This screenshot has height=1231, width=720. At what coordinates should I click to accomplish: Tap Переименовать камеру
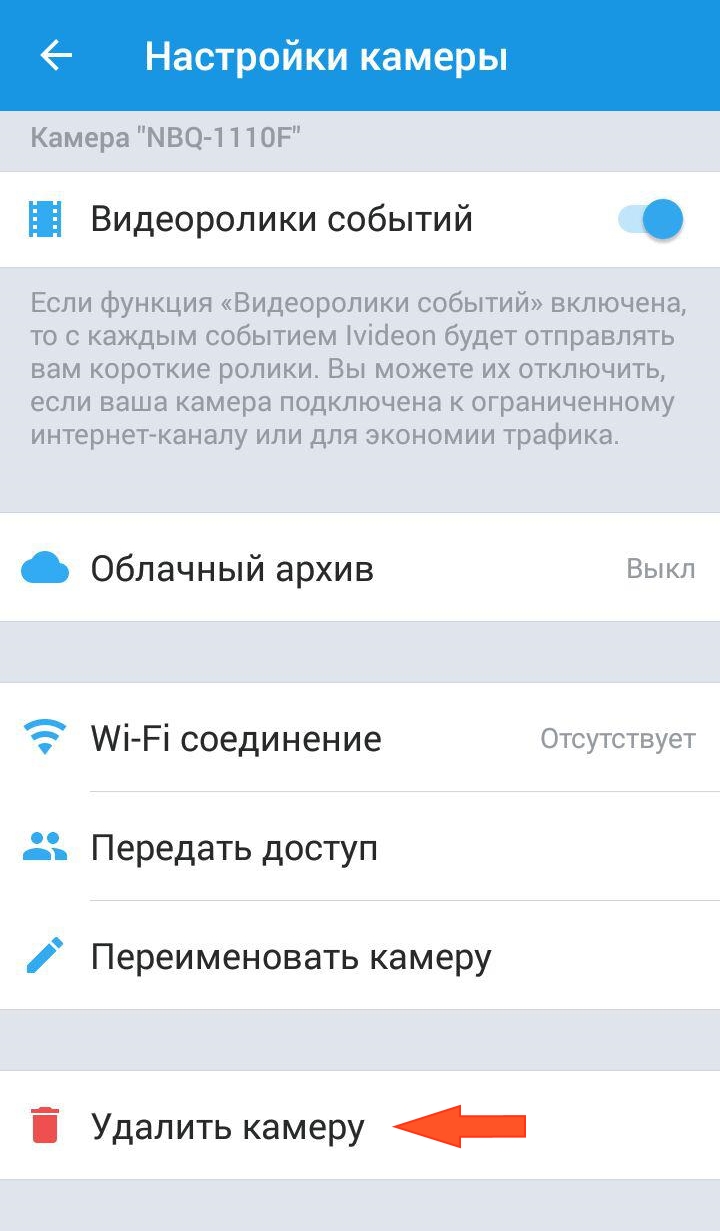[x=360, y=956]
